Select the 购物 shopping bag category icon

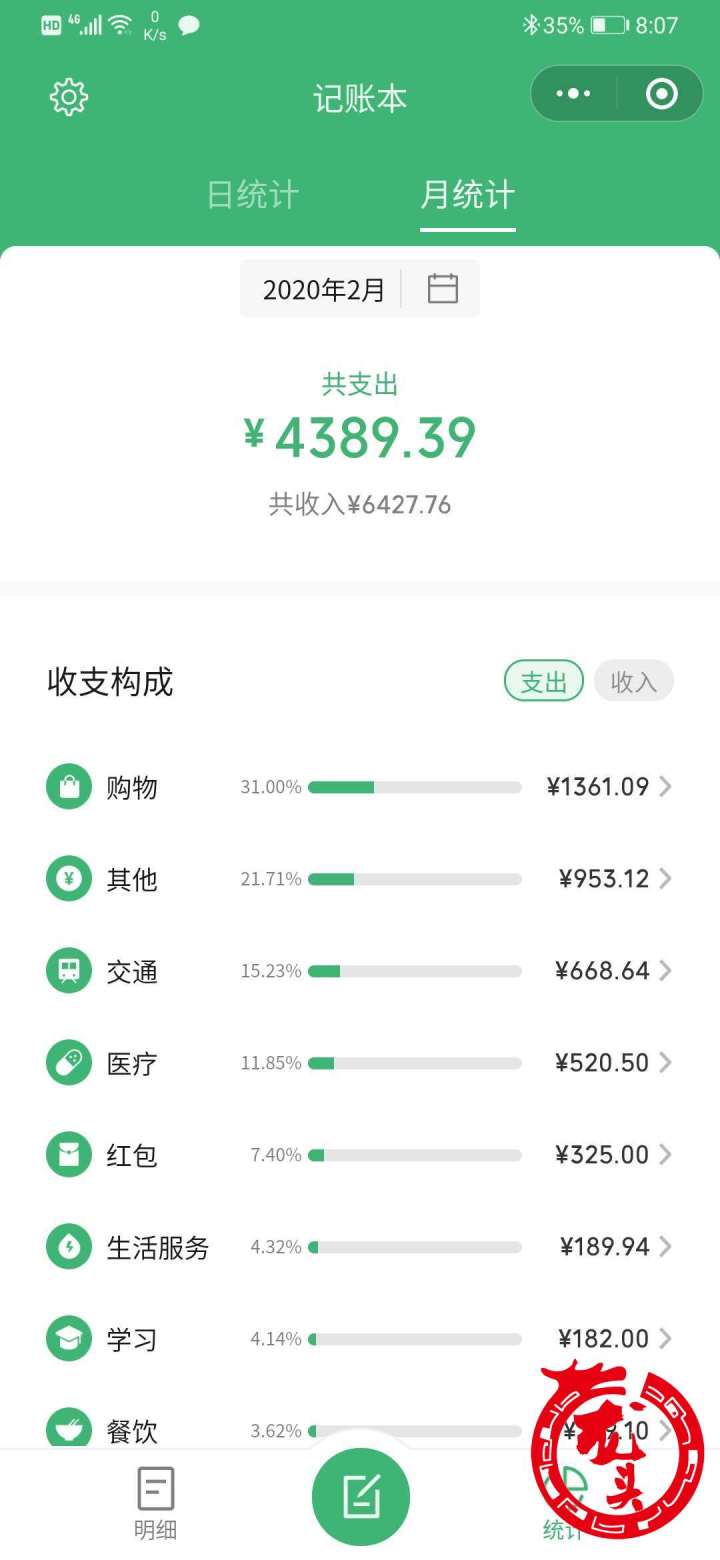pyautogui.click(x=68, y=787)
